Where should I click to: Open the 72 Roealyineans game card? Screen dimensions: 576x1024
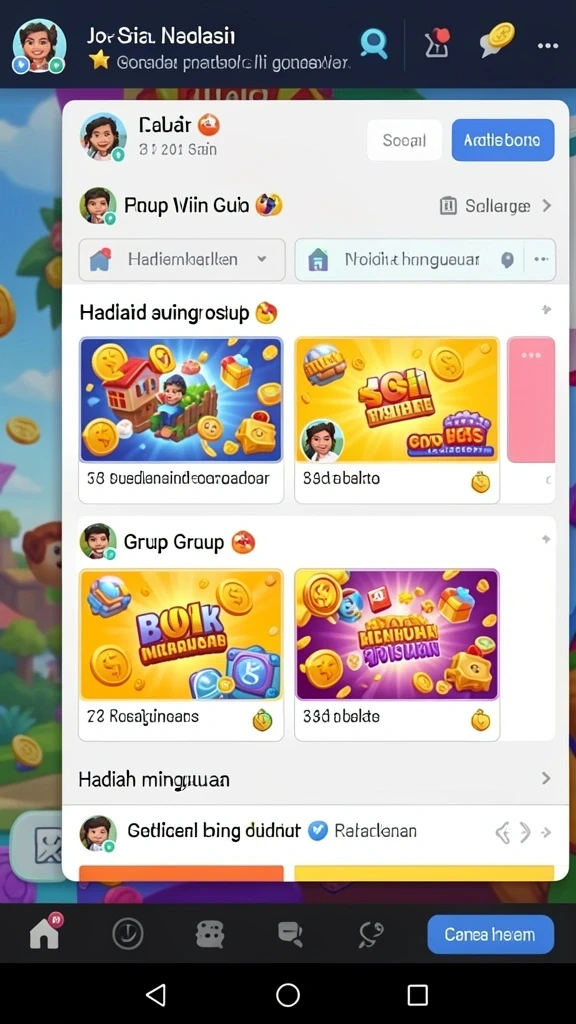pos(181,654)
